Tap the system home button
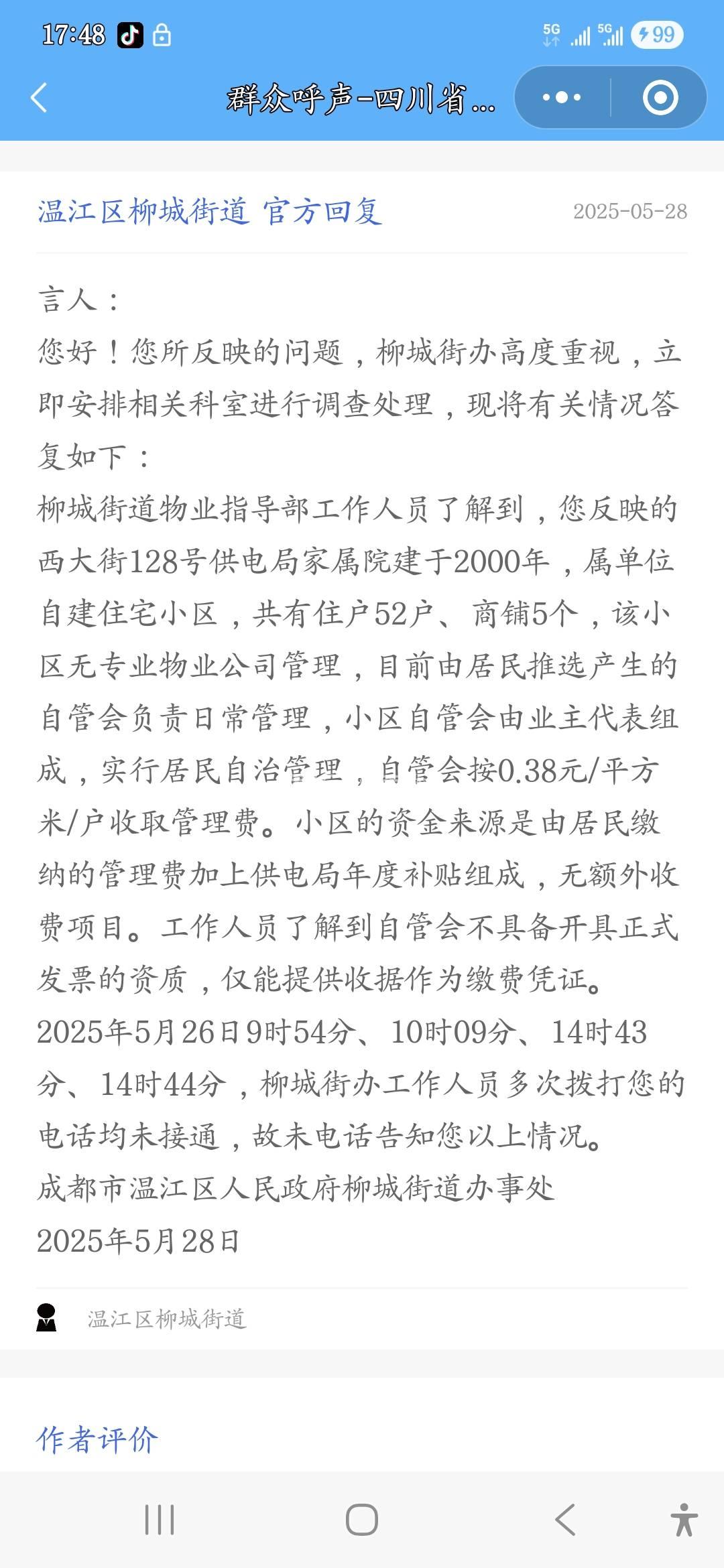 (x=362, y=1519)
